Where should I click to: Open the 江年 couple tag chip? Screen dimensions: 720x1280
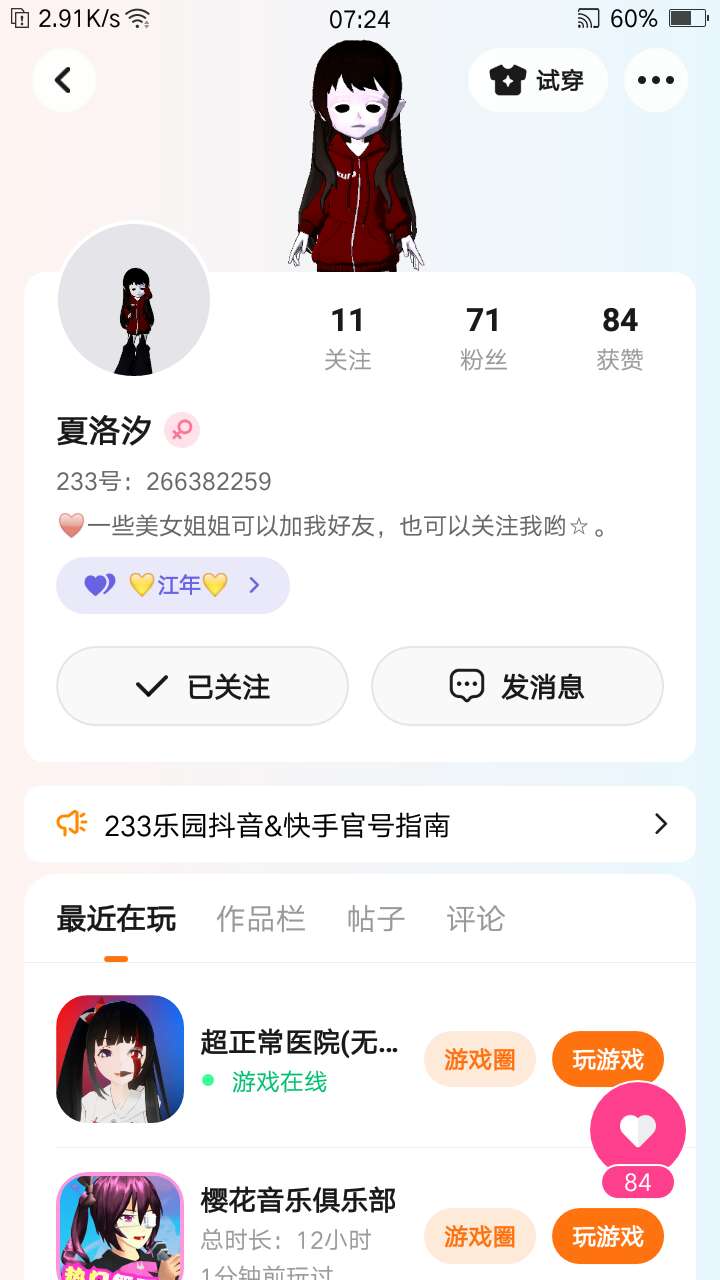click(173, 585)
